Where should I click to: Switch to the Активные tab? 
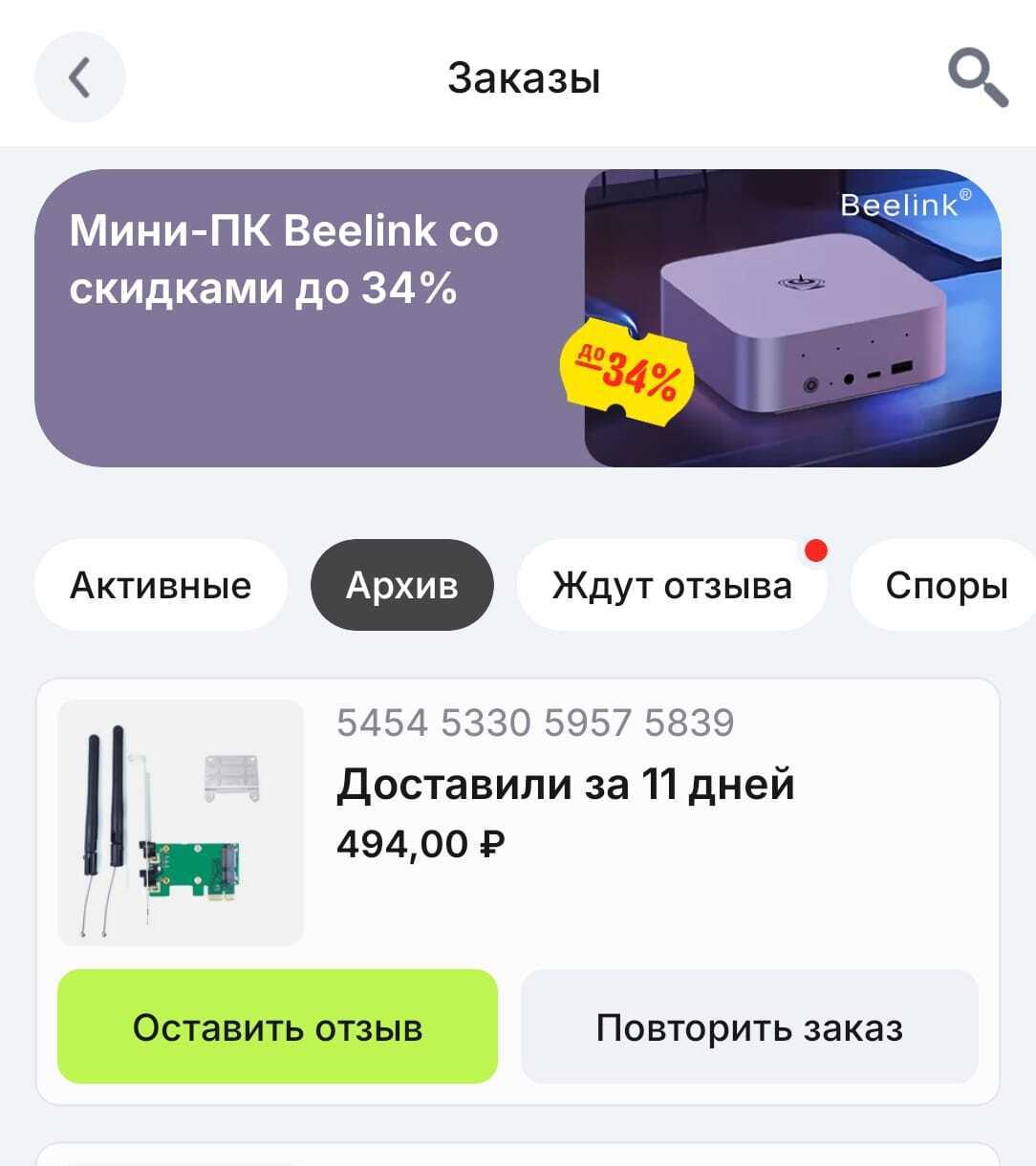(161, 585)
